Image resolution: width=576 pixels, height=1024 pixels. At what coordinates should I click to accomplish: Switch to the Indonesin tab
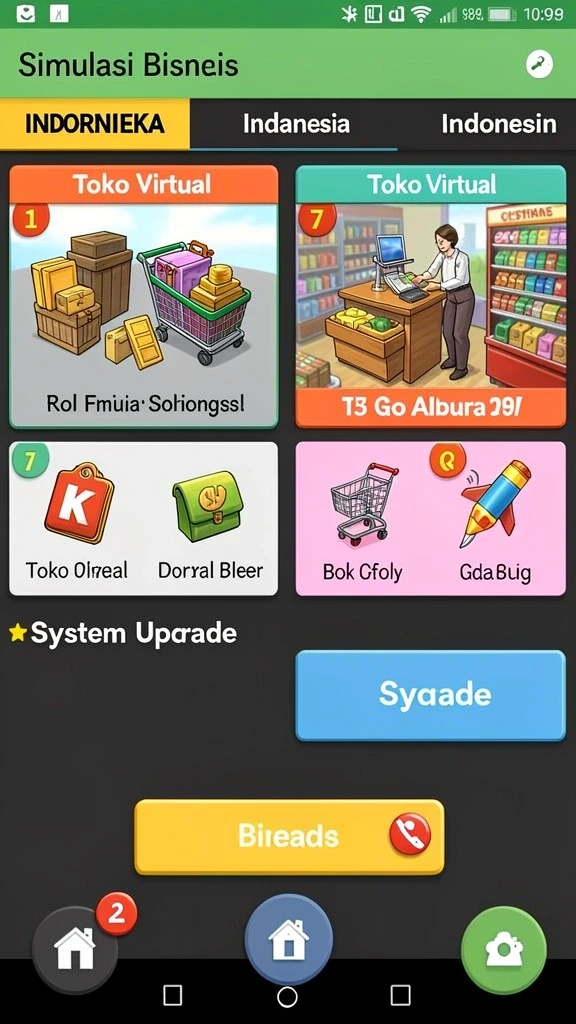click(498, 123)
